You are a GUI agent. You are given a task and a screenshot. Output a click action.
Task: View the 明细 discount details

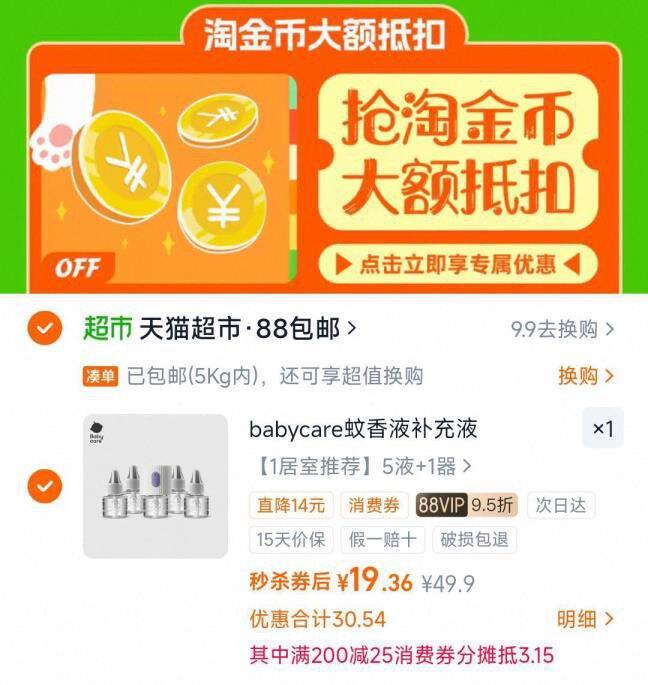tap(586, 620)
